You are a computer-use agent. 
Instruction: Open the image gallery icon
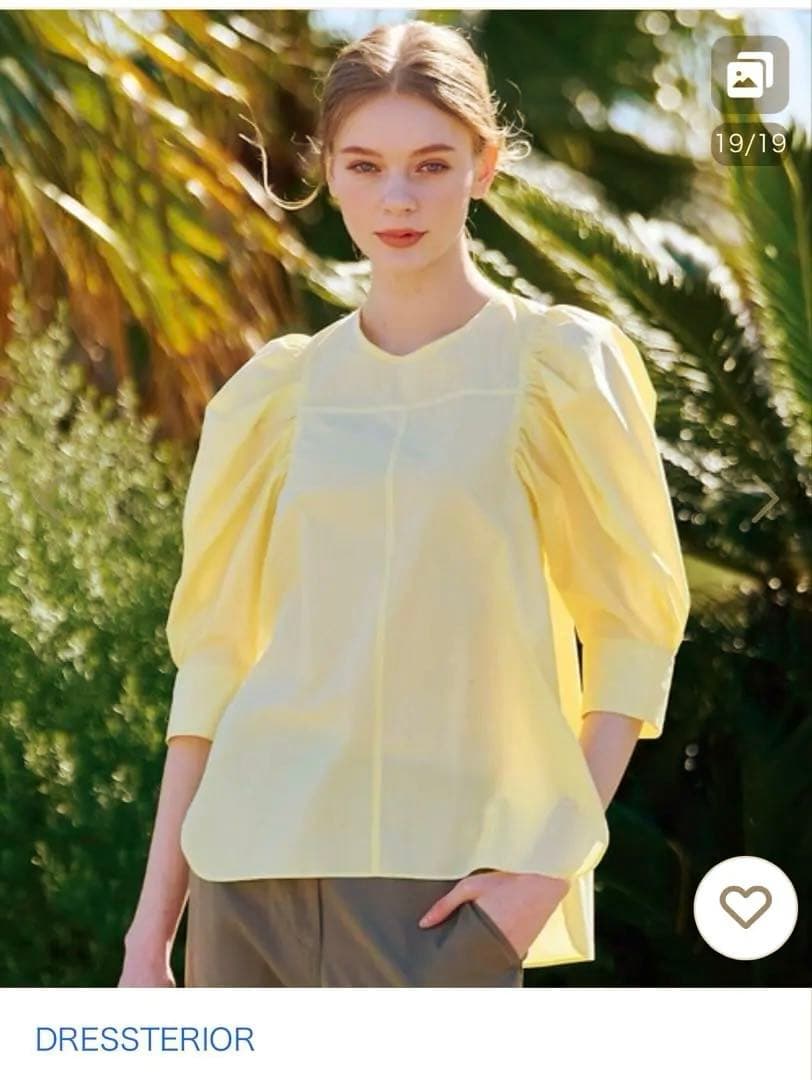point(750,77)
